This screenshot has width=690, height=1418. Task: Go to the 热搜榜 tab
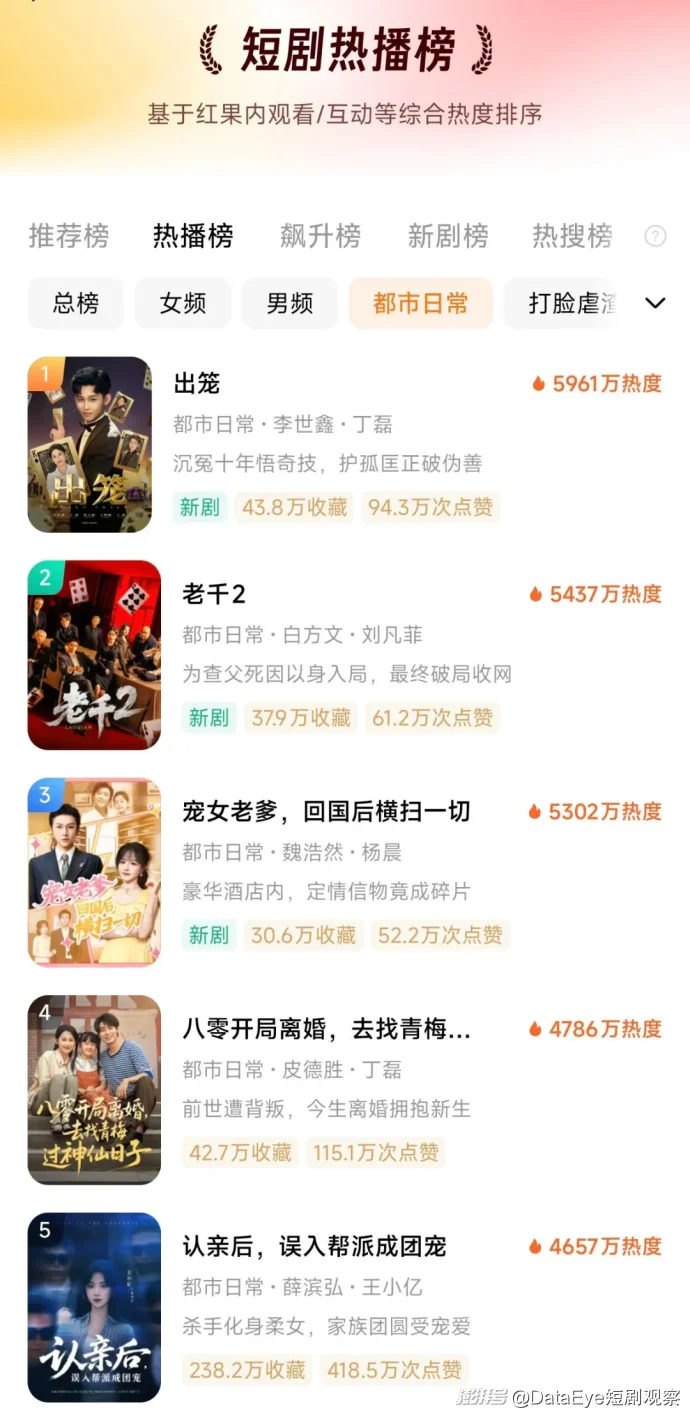572,236
